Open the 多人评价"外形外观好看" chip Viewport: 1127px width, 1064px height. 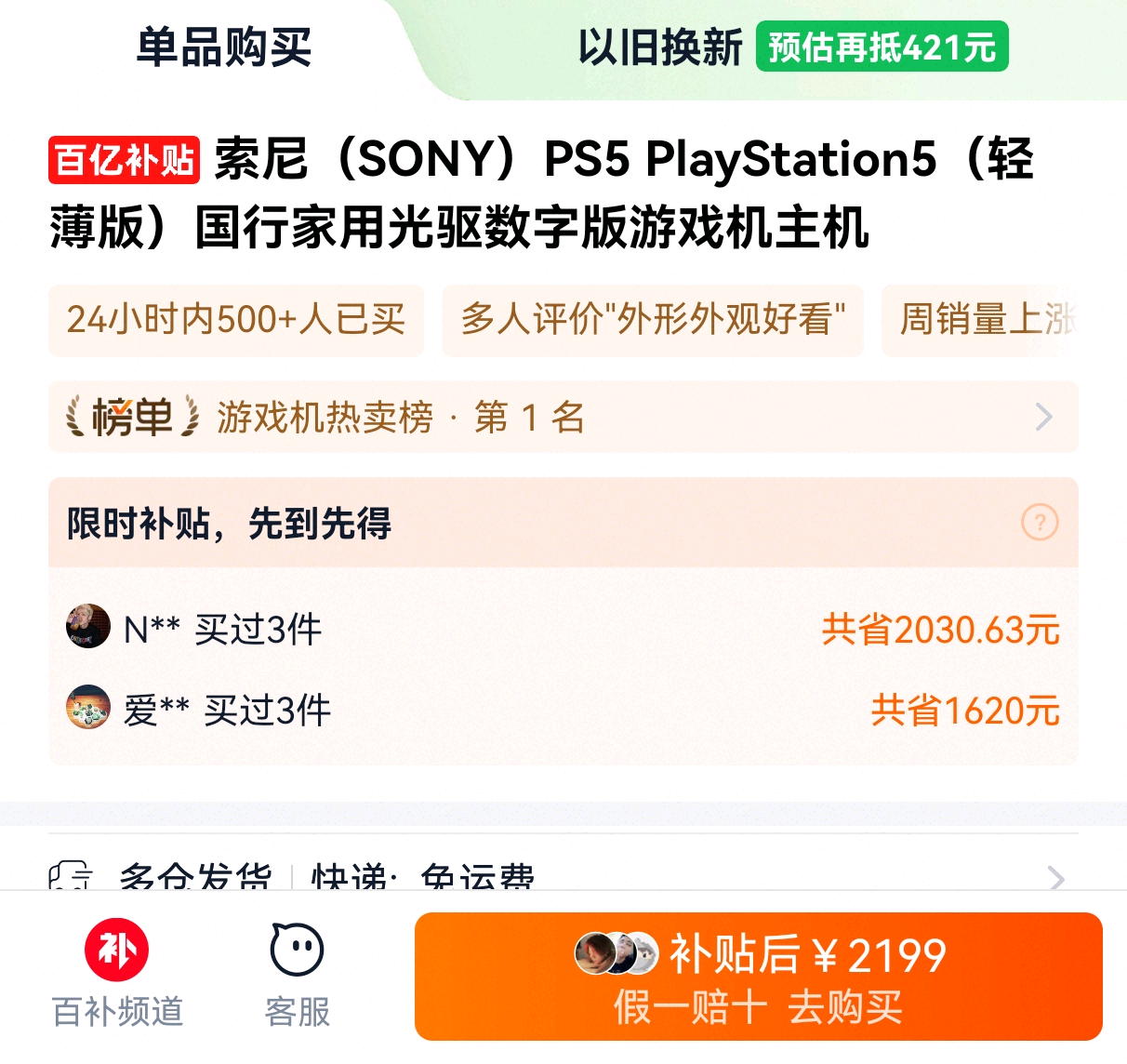click(x=653, y=321)
